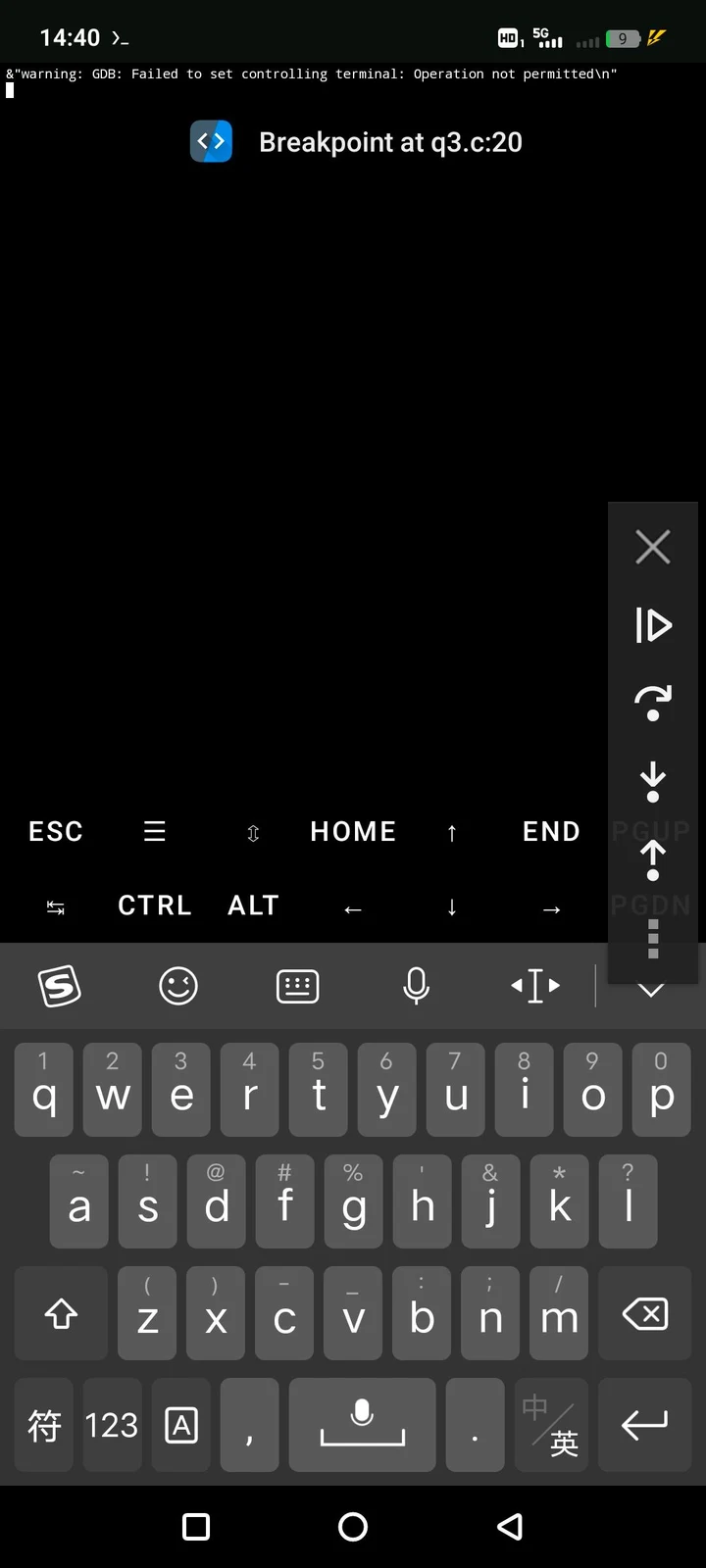Viewport: 706px width, 1568px height.
Task: Step over the current line
Action: point(653,702)
